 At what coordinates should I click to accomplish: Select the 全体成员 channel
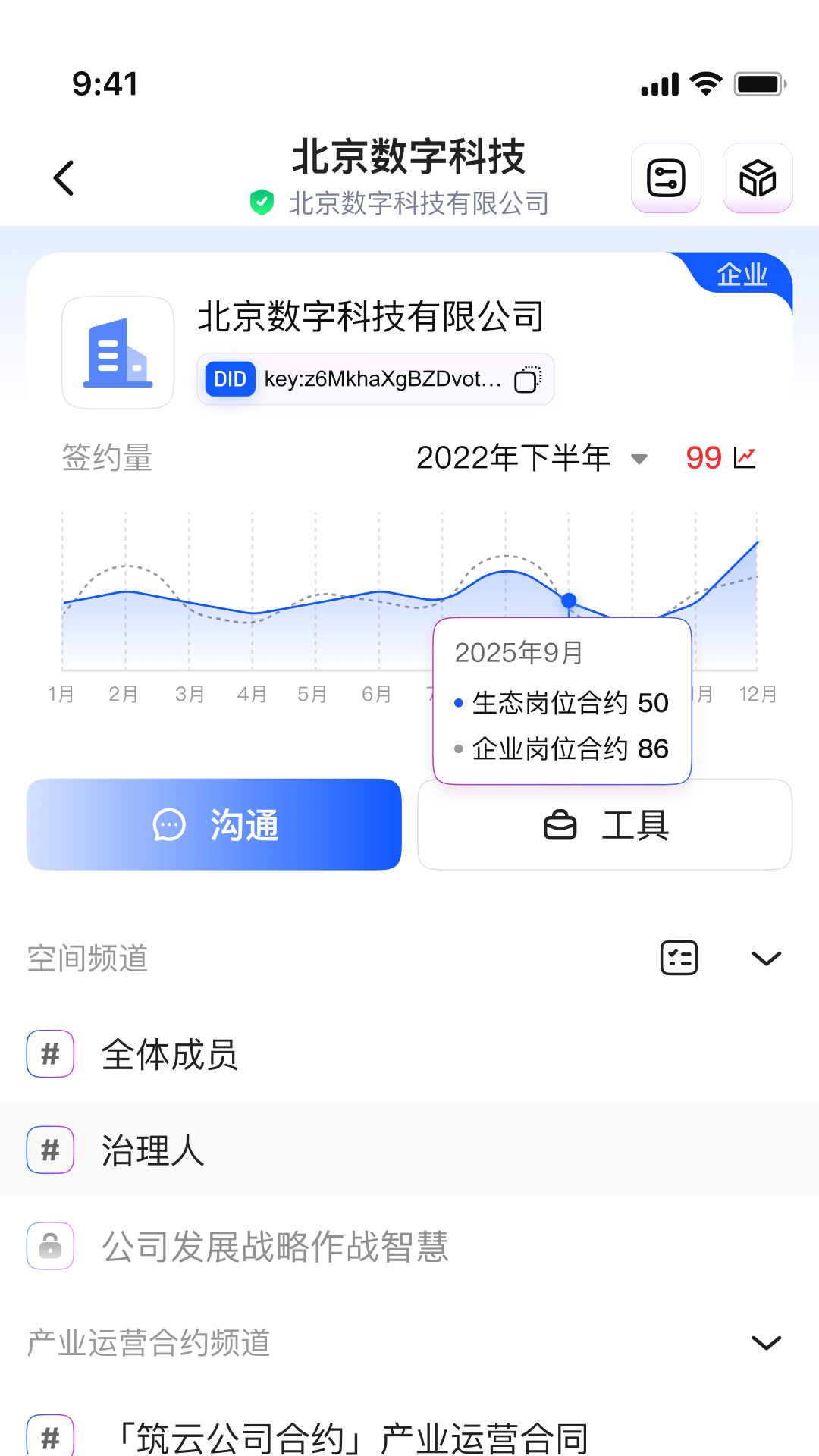point(171,1053)
